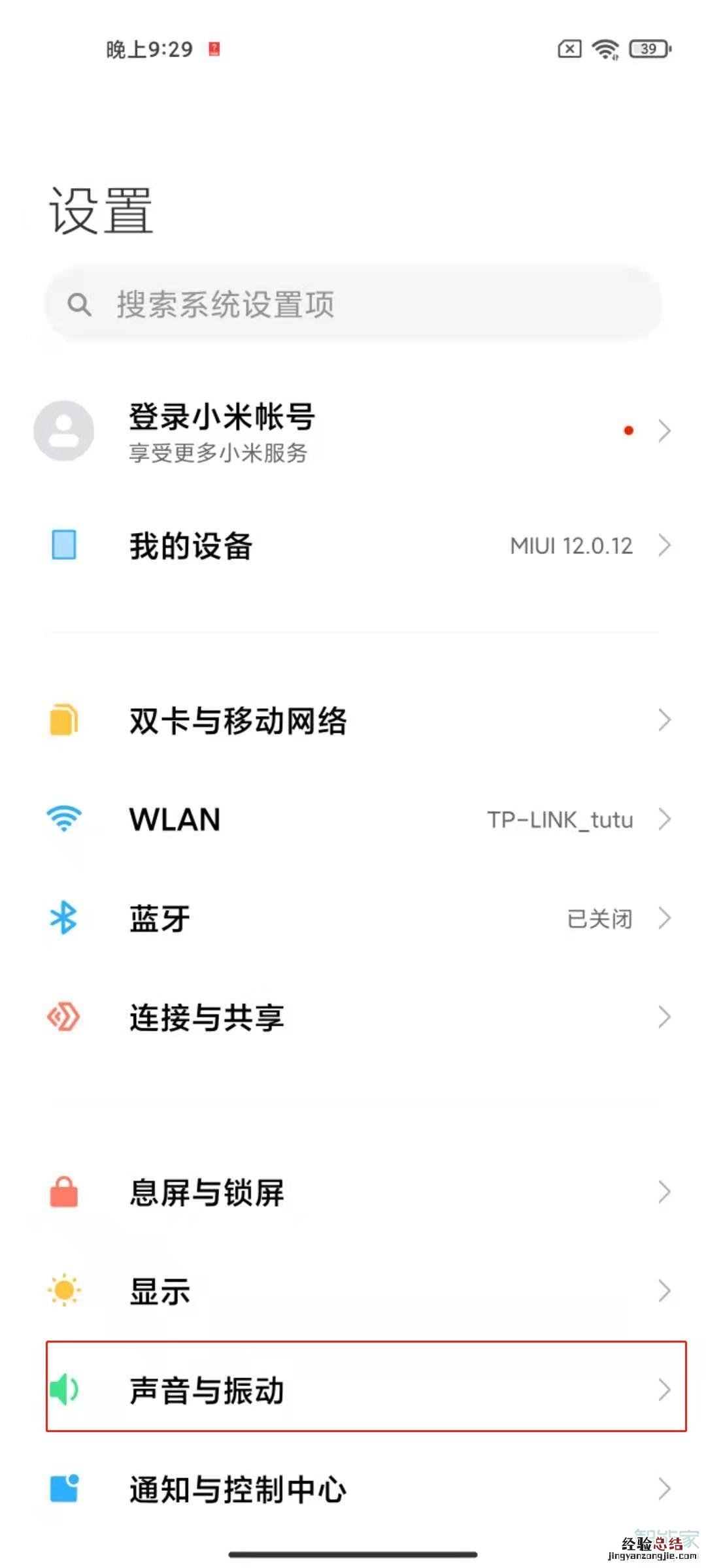Open 蓝牙 Bluetooth settings

point(353,918)
